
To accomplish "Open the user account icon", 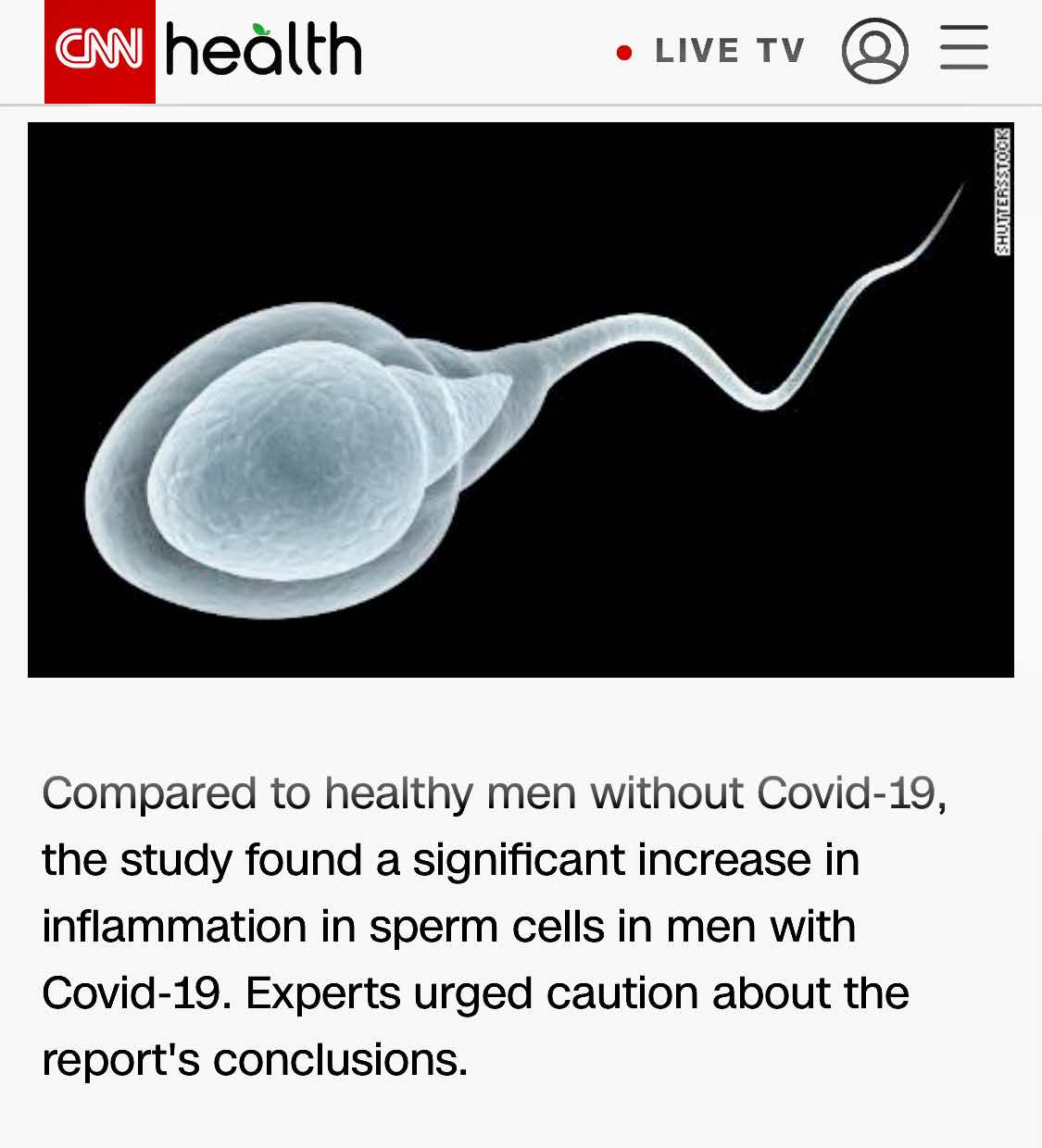I will click(874, 51).
